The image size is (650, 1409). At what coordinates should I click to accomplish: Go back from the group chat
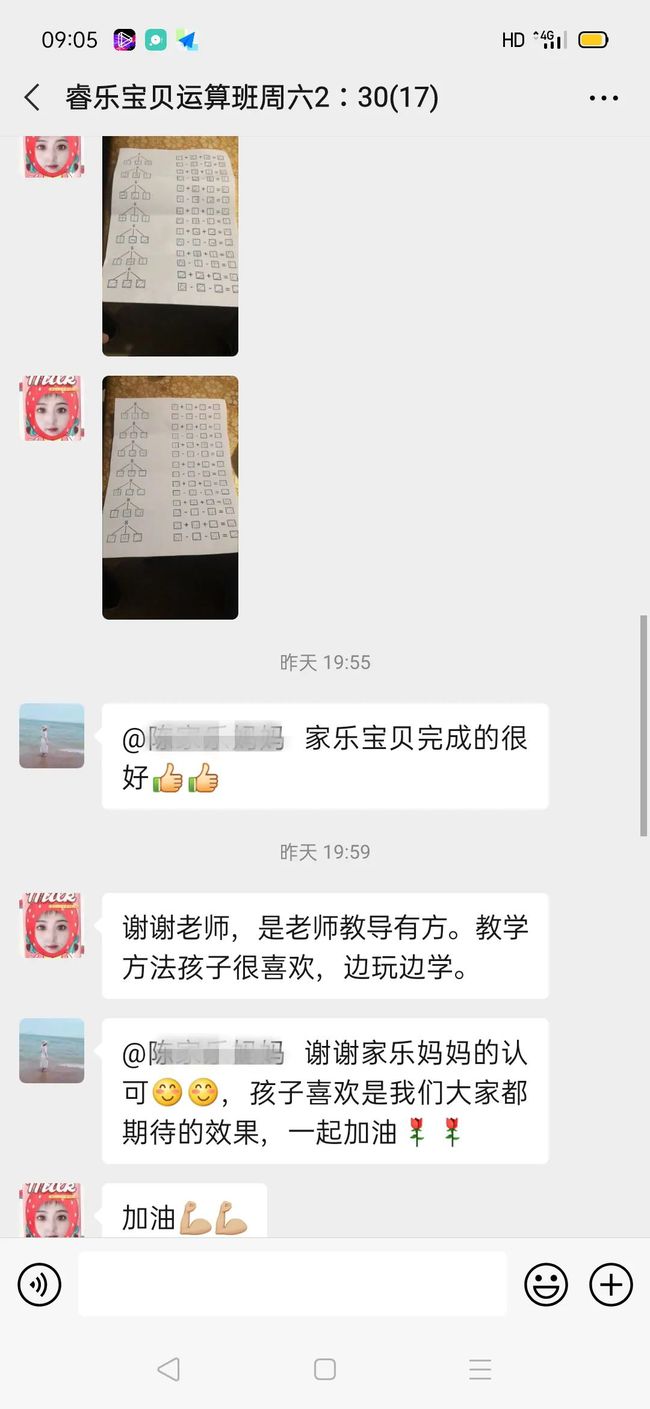tap(32, 98)
